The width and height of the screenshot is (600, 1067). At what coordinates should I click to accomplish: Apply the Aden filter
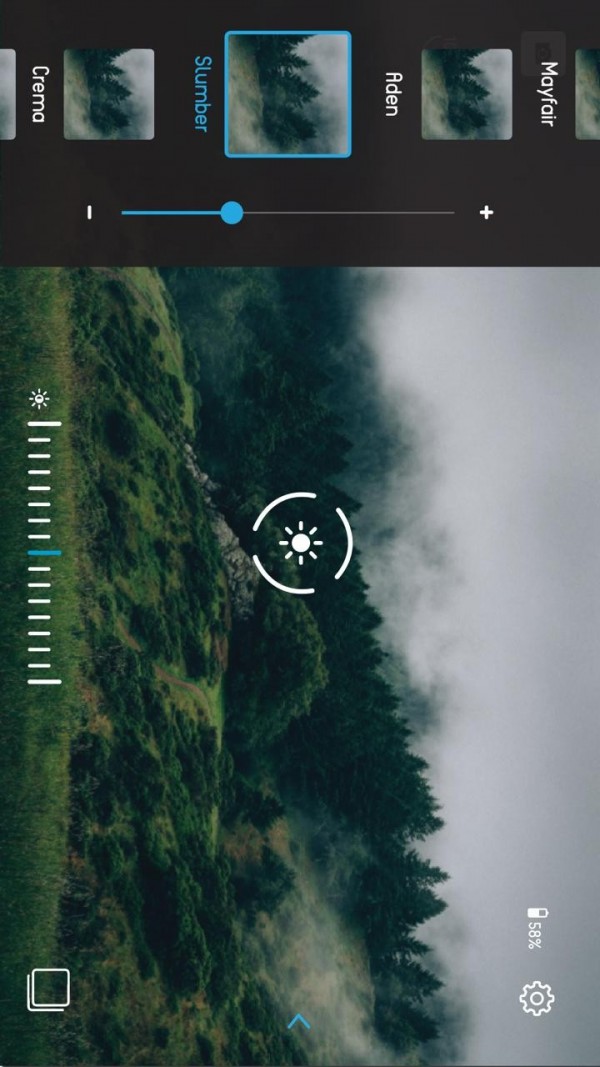tap(465, 94)
